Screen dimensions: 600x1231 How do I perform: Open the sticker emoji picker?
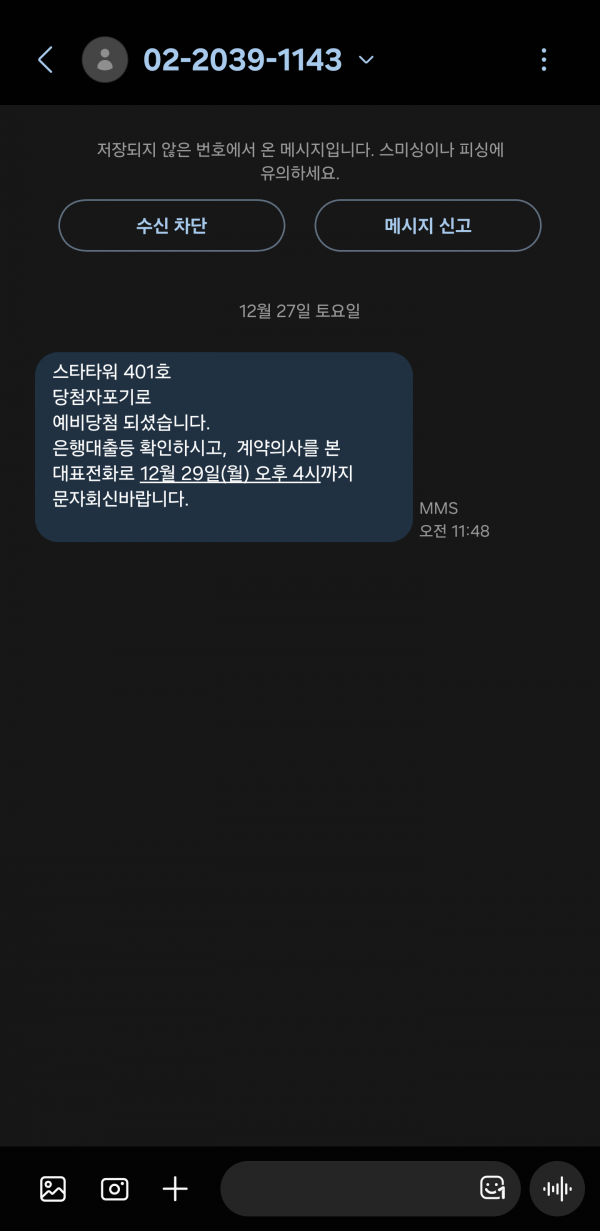tap(492, 1188)
